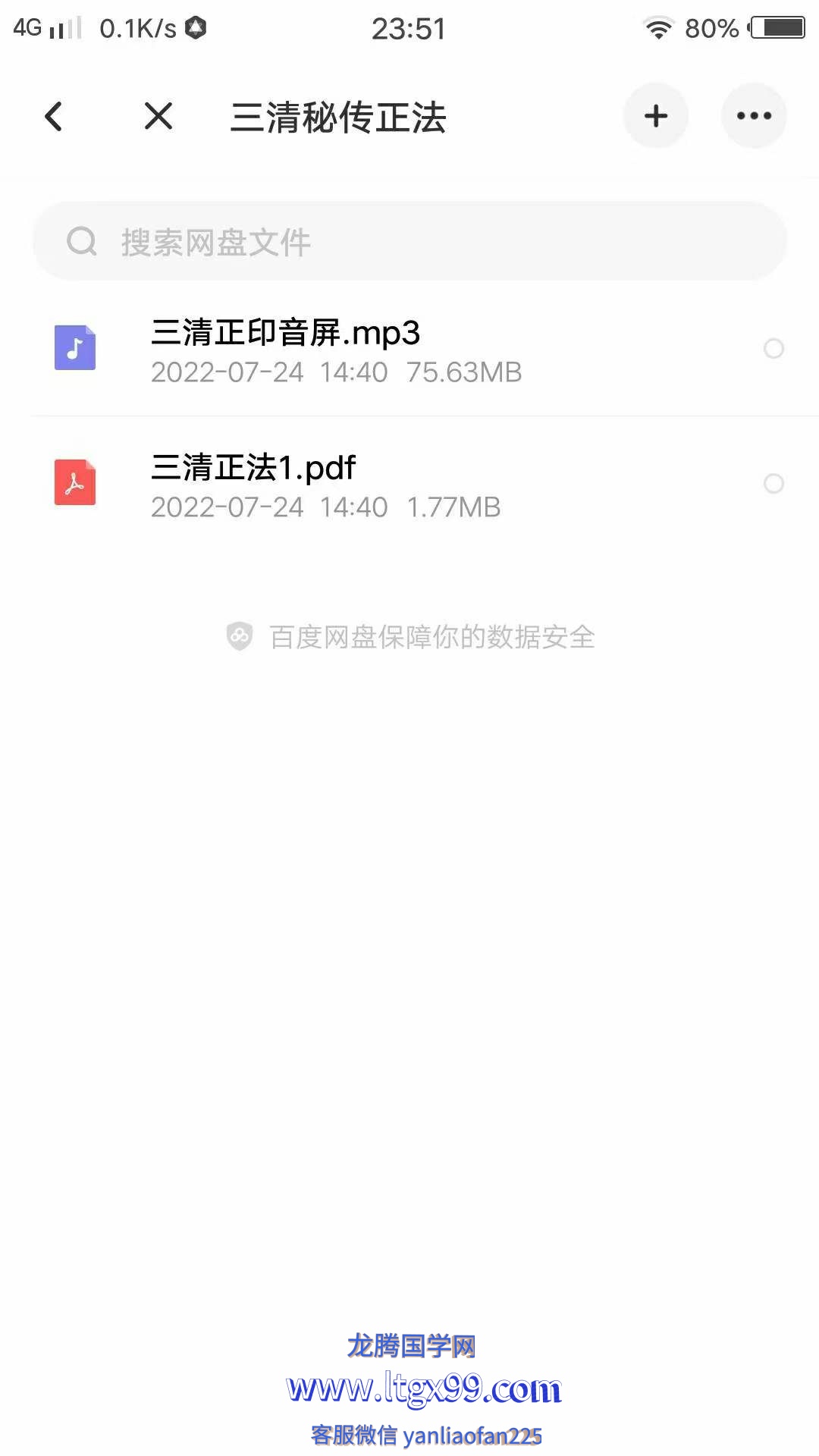Tap the 搜索网盘文件 search box

[409, 242]
